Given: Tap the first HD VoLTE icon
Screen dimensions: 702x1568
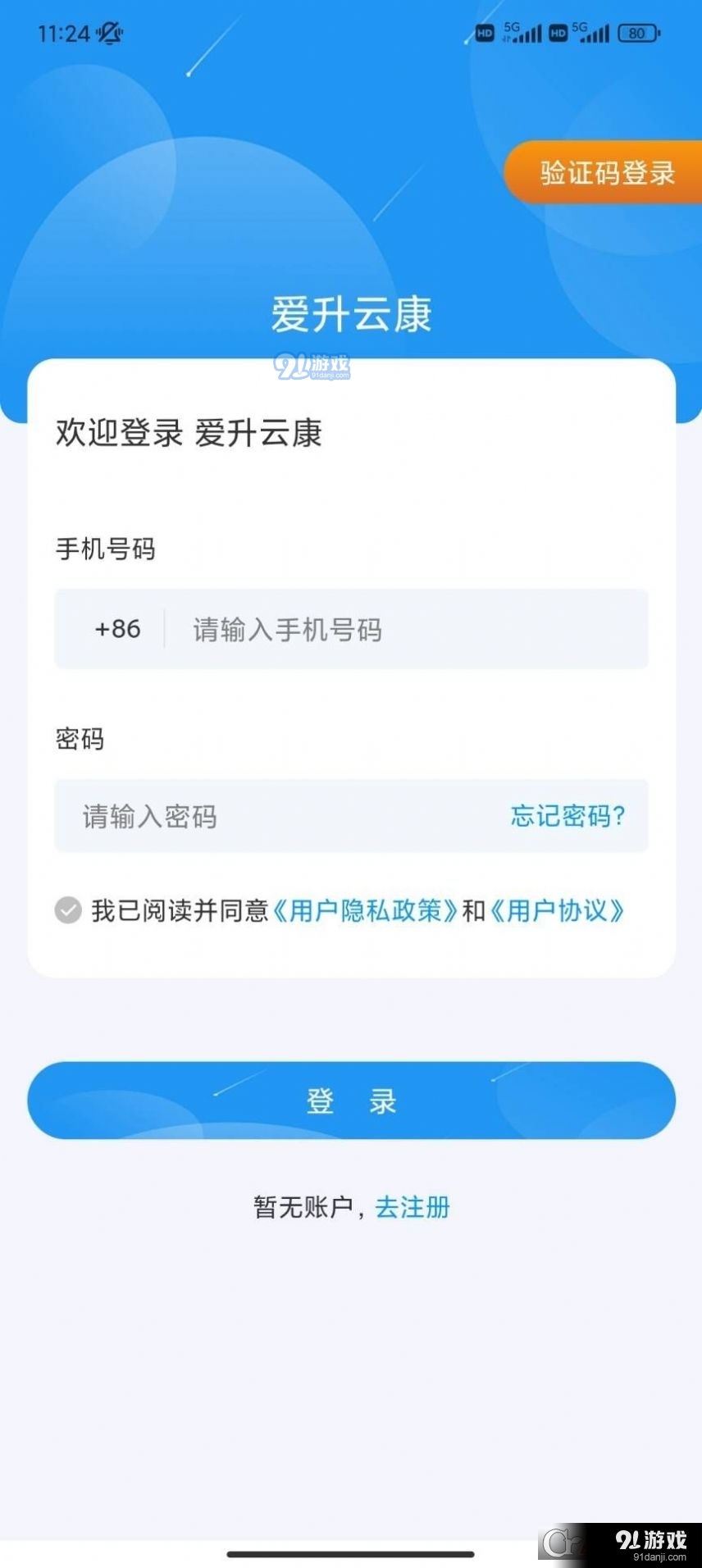Looking at the screenshot, I should click(x=483, y=34).
